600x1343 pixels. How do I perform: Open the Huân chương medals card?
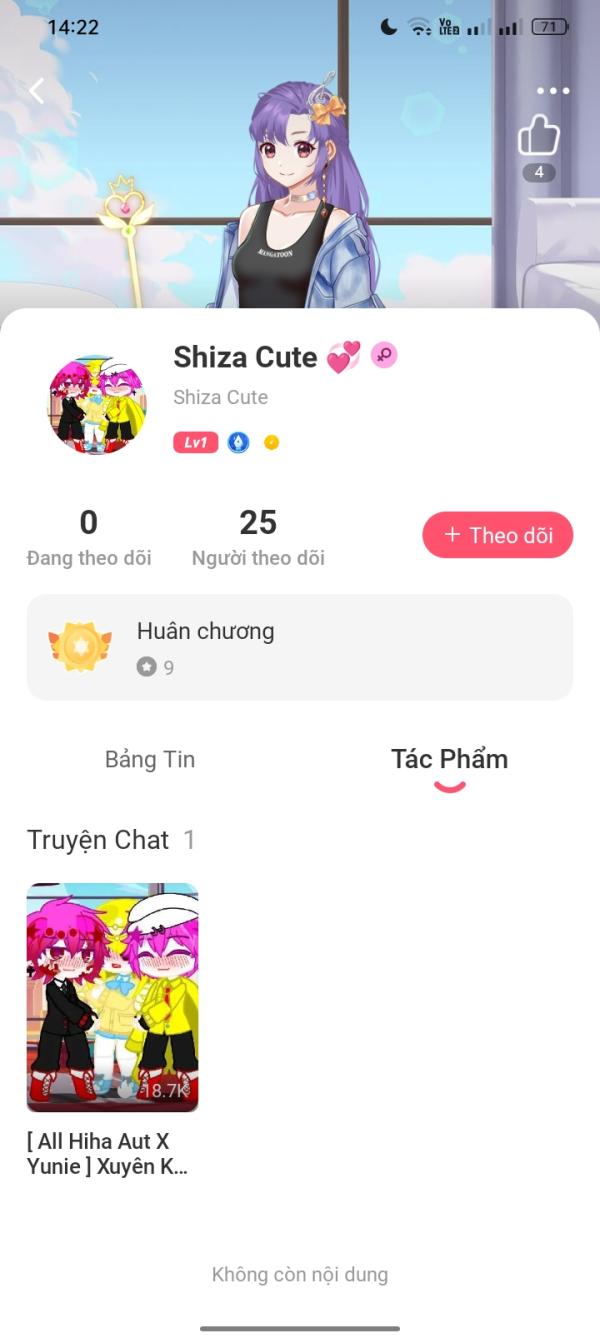(x=299, y=647)
